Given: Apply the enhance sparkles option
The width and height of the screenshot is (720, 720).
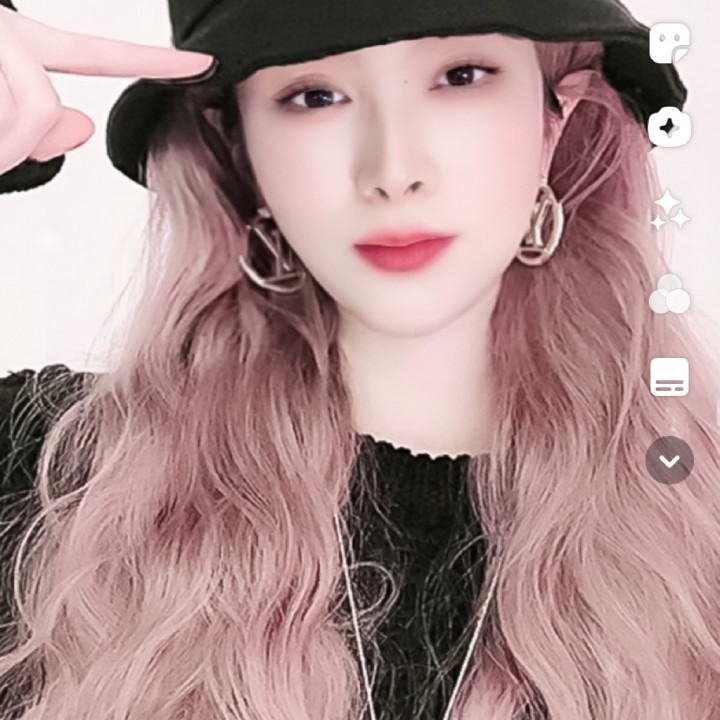Looking at the screenshot, I should coord(670,210).
